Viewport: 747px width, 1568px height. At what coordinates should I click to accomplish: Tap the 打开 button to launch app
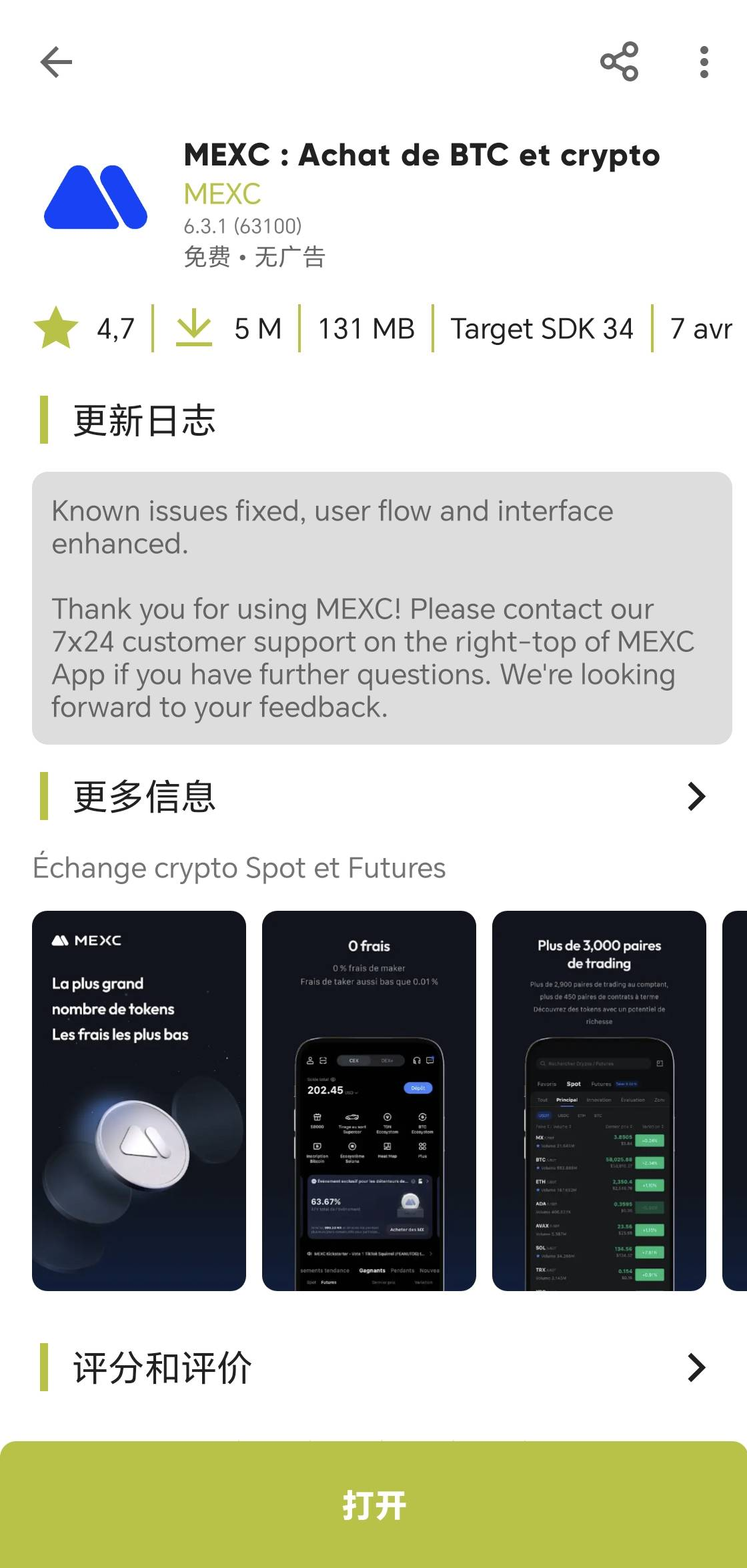pos(373,1505)
